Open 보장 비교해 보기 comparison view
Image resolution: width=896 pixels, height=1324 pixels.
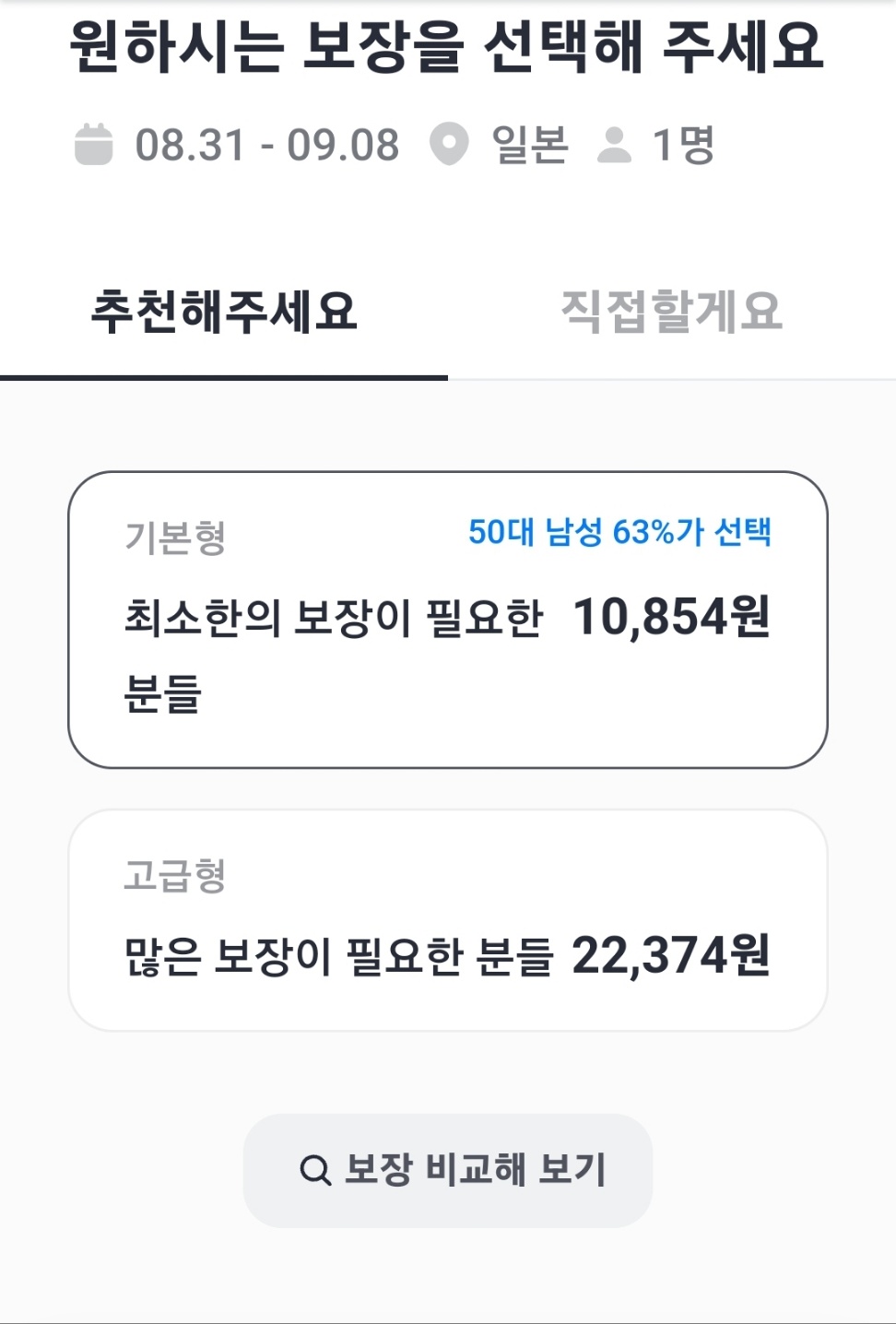click(x=448, y=1169)
